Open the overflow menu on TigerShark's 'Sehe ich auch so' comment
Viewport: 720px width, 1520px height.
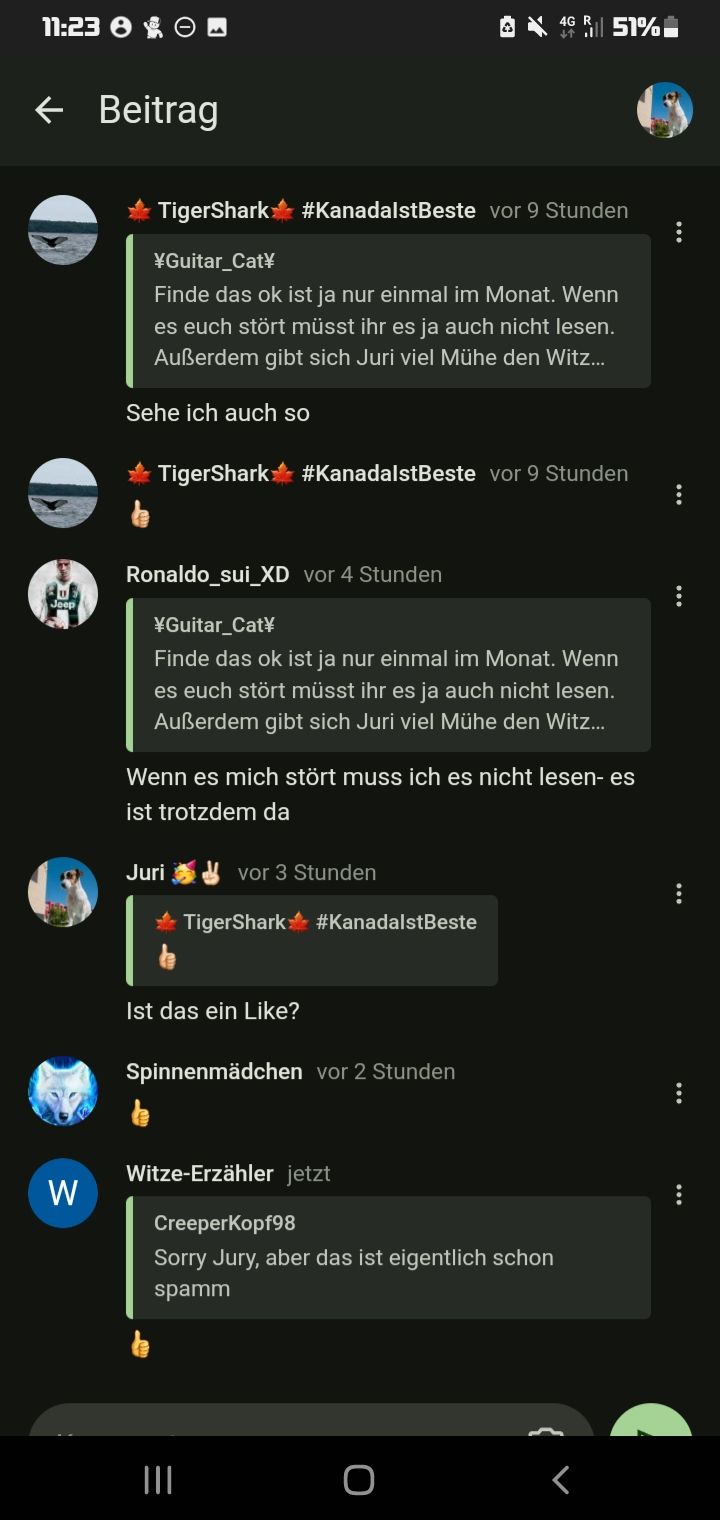(679, 232)
